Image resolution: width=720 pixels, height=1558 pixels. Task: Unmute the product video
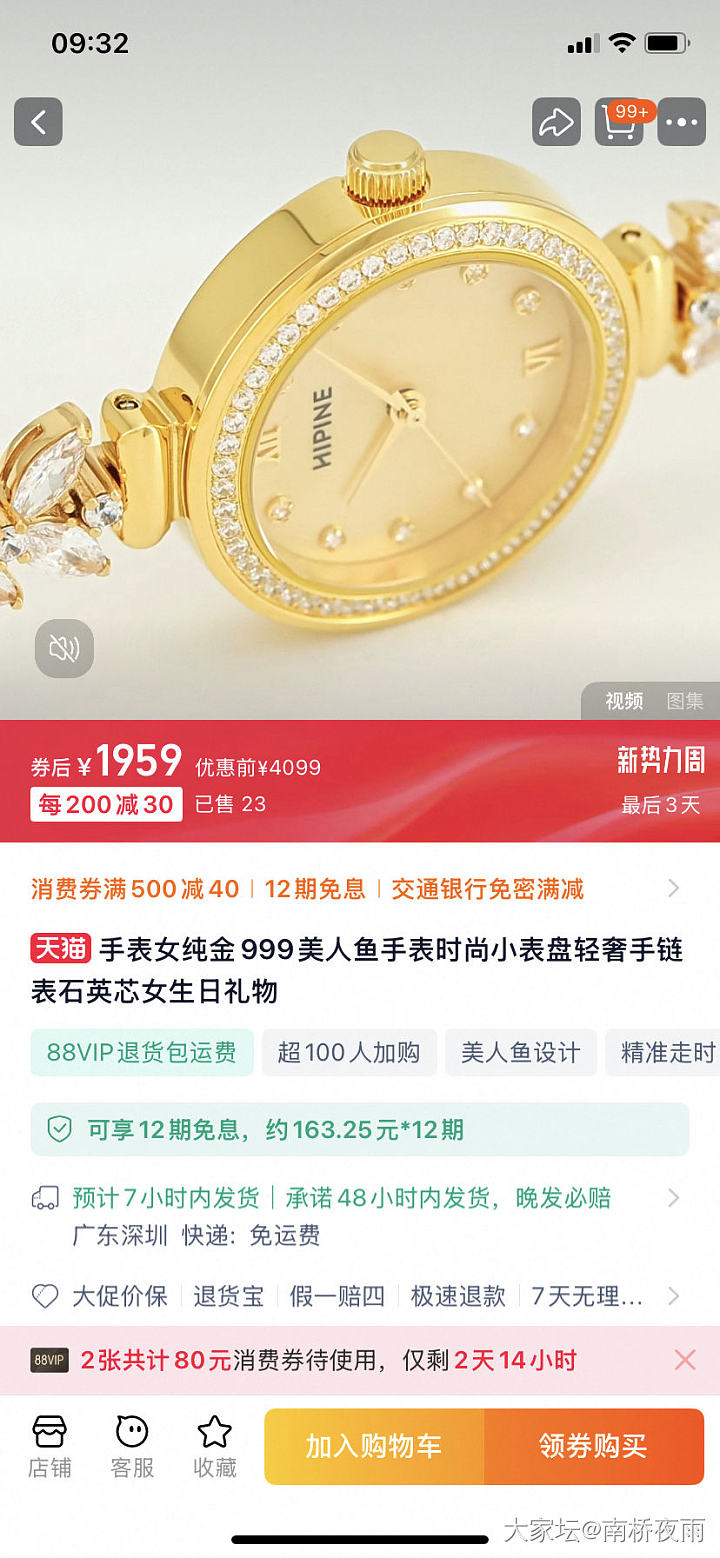click(x=64, y=649)
